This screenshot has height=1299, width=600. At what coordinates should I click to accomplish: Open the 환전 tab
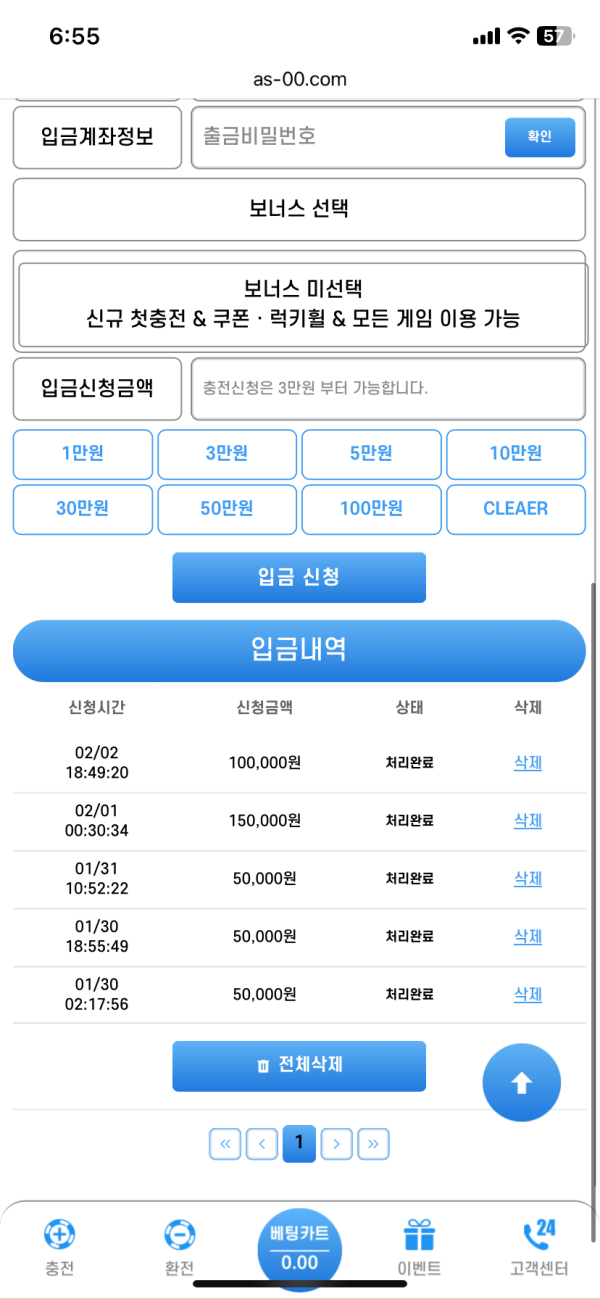coord(179,1248)
